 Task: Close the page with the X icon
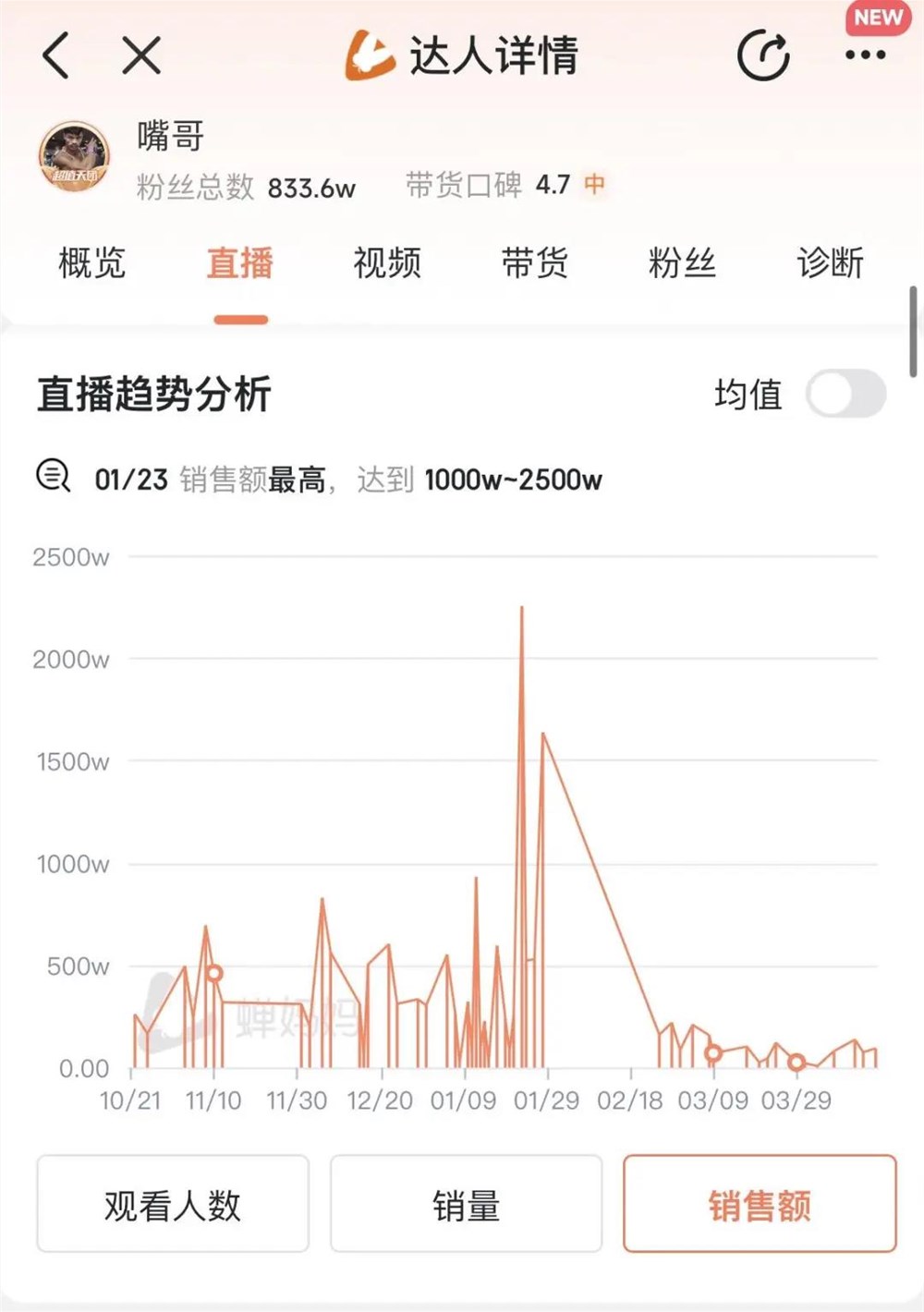(140, 55)
